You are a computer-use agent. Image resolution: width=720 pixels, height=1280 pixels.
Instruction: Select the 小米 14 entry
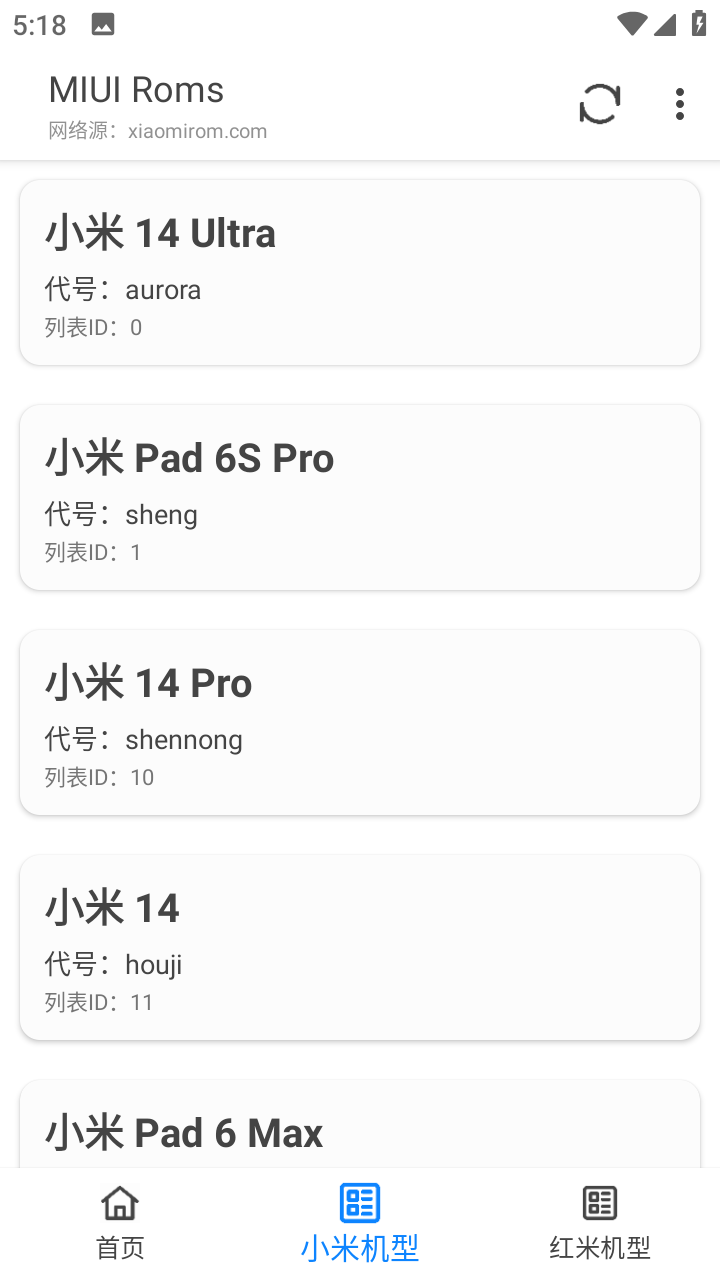click(359, 945)
